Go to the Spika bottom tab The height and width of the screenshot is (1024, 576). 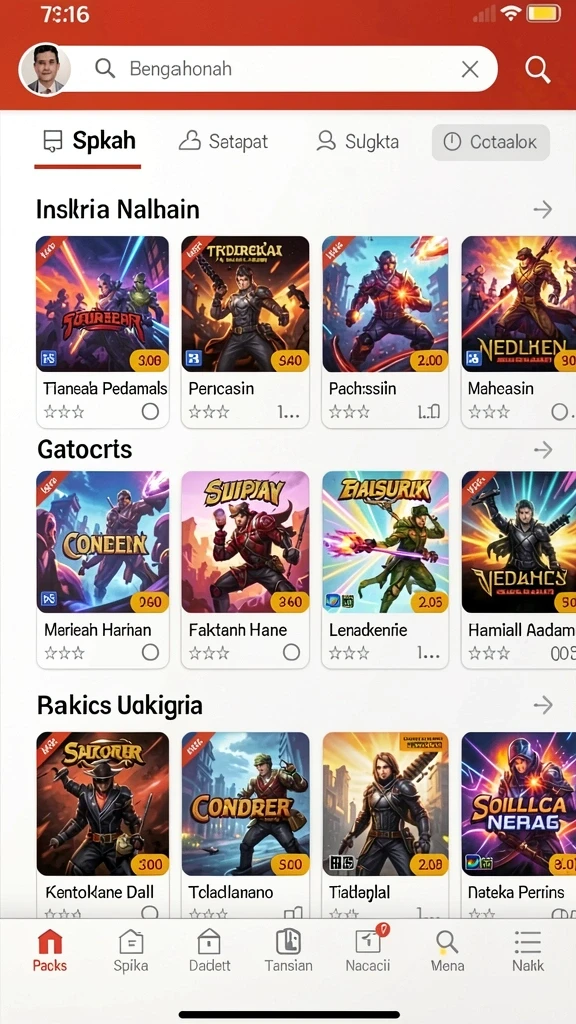click(131, 950)
